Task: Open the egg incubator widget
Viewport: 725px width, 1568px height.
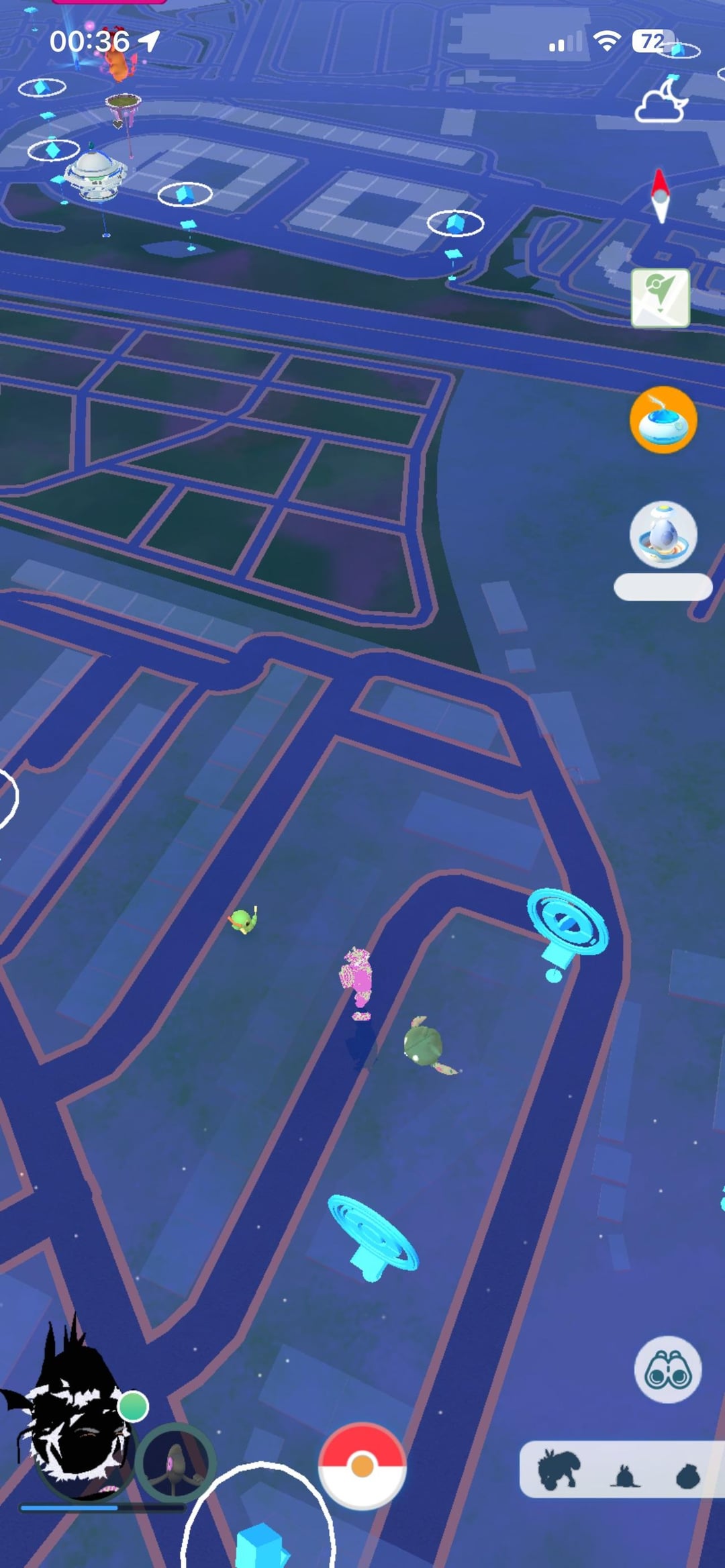Action: [x=663, y=536]
